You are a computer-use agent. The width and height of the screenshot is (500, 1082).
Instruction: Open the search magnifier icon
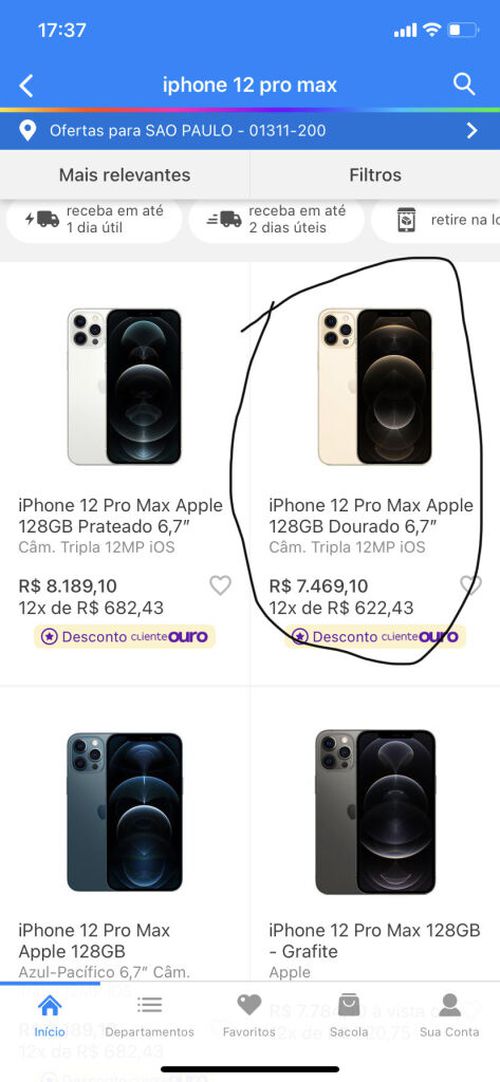click(x=464, y=84)
